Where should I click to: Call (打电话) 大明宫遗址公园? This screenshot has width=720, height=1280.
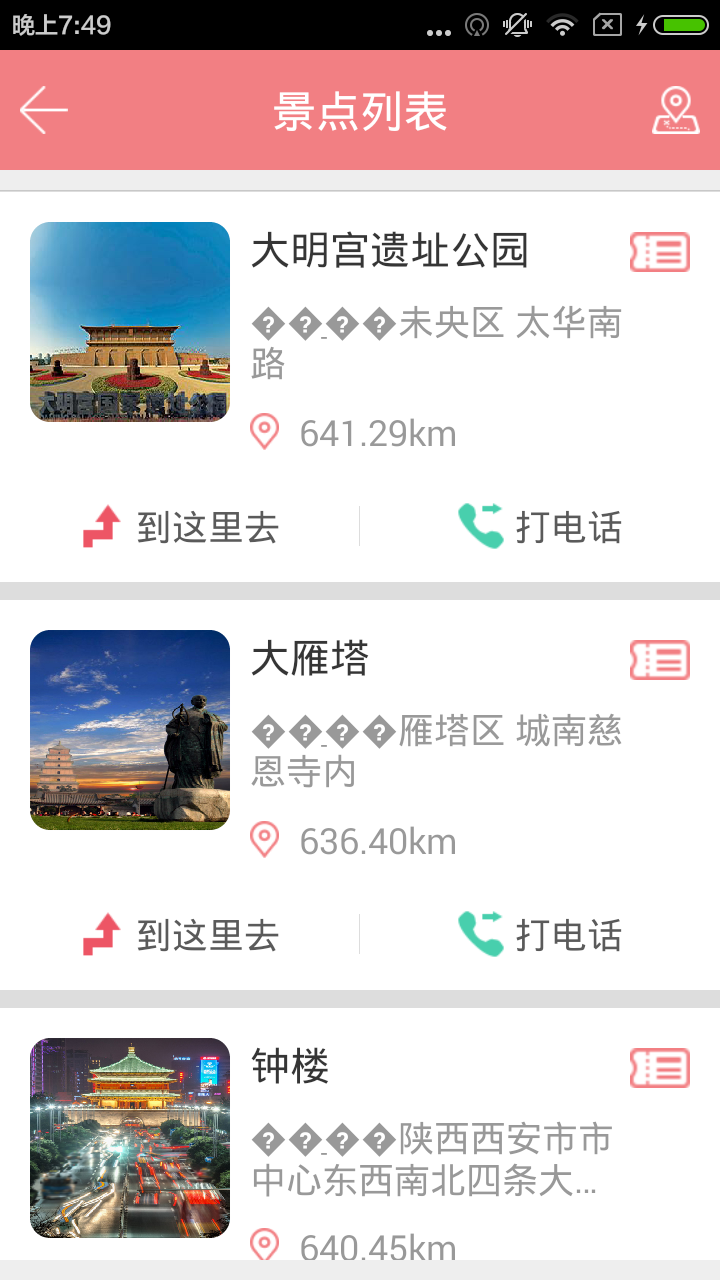[x=540, y=527]
